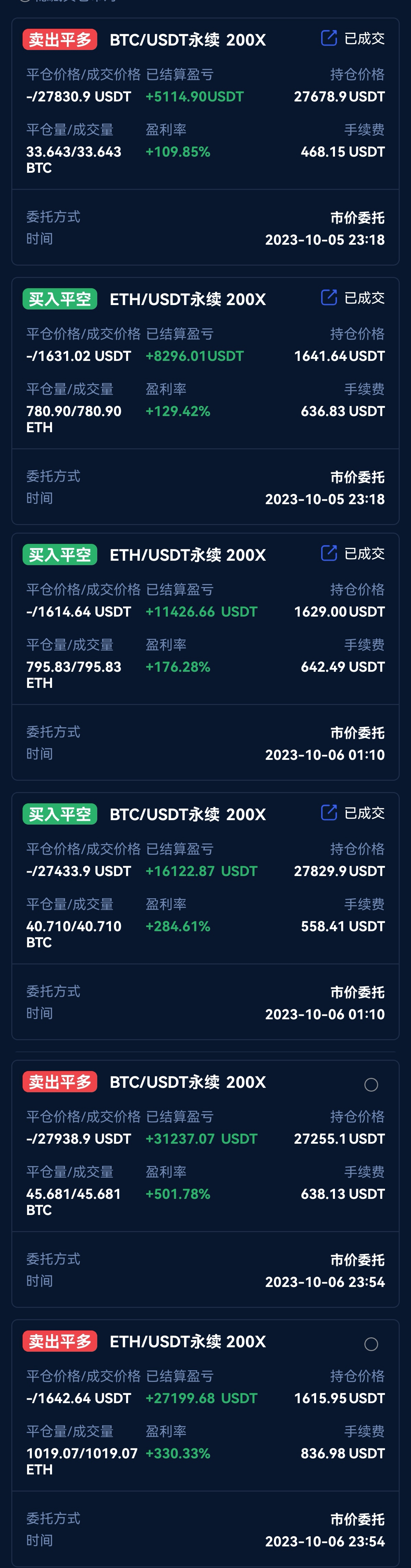Share the BTC order showing +284.61% return
The width and height of the screenshot is (411, 1568).
pyautogui.click(x=329, y=813)
